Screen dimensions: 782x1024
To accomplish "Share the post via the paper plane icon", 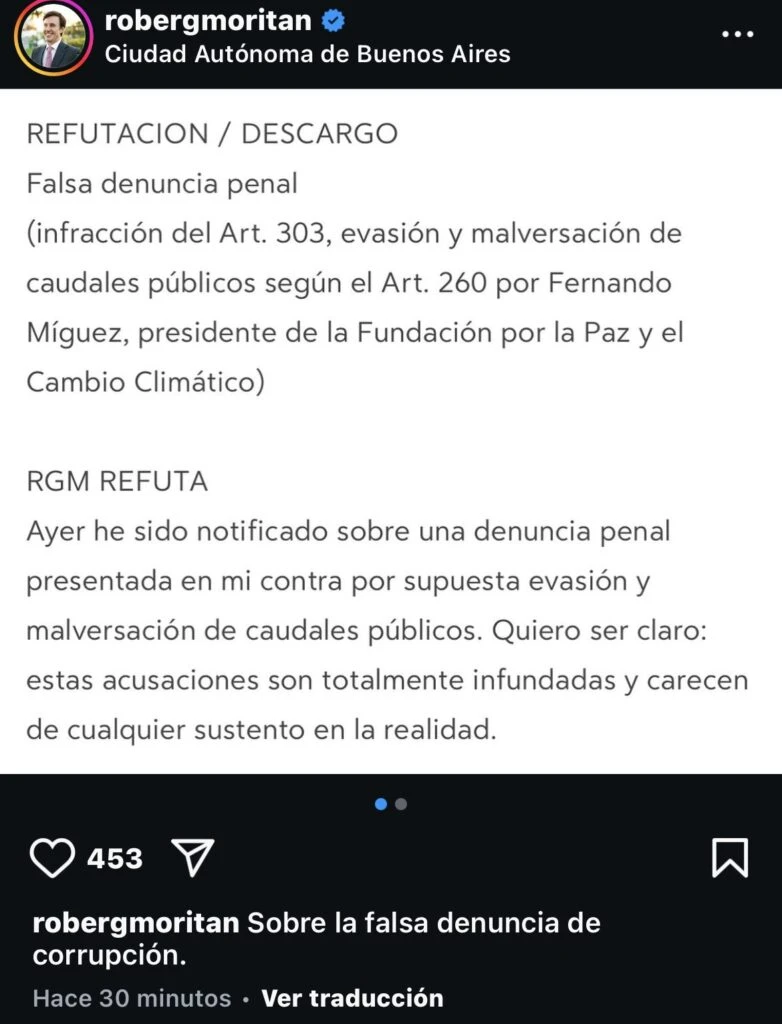I will tap(192, 858).
